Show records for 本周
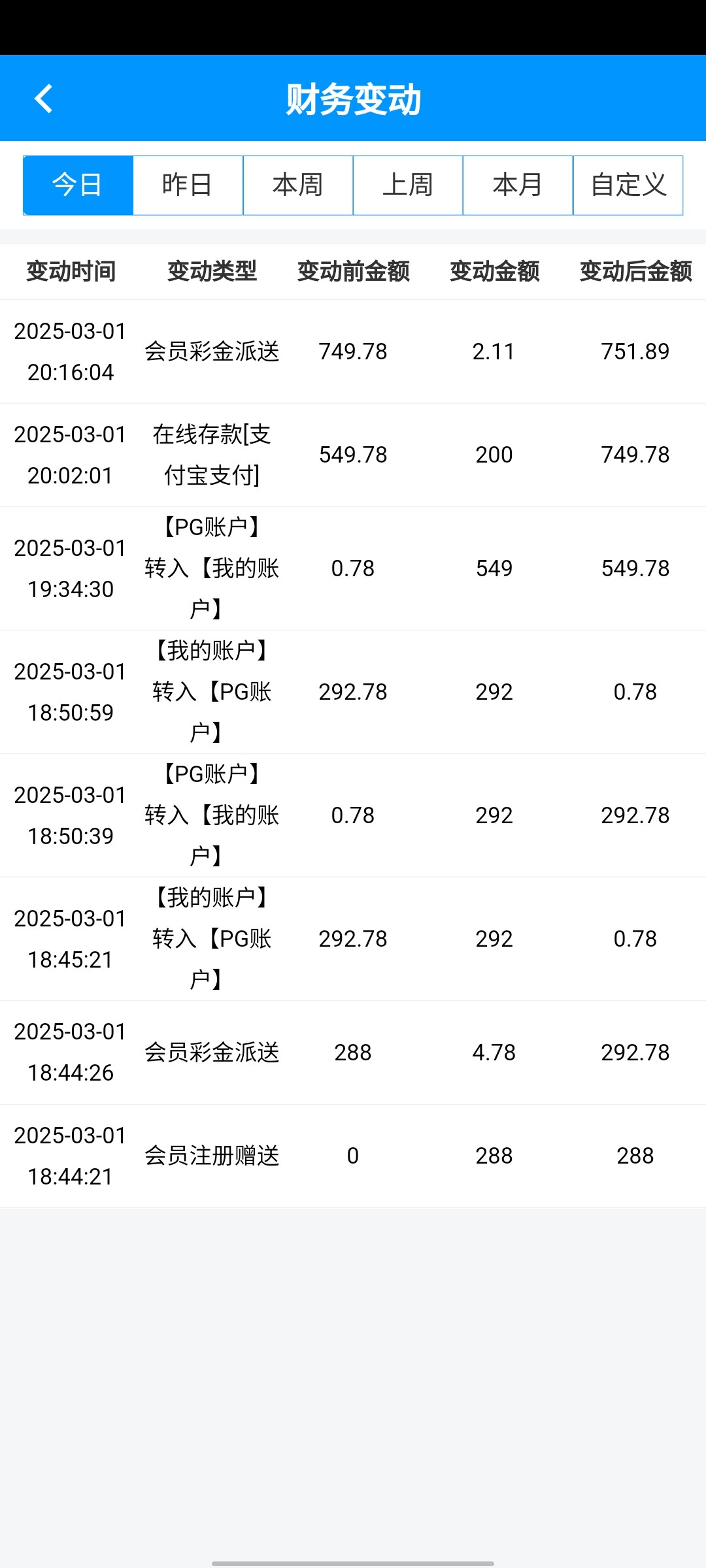706x1568 pixels. (x=298, y=186)
